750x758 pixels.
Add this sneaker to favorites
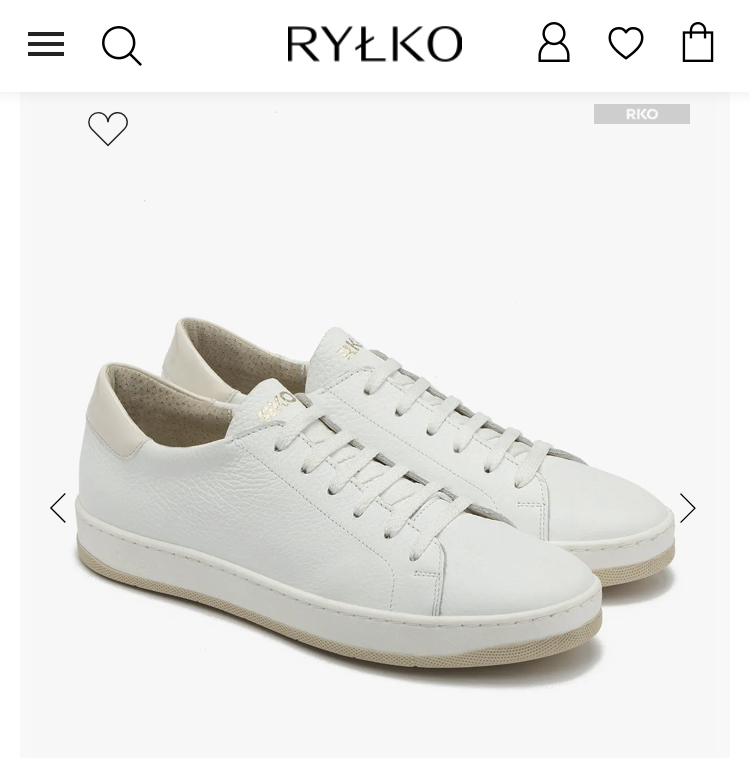[x=108, y=128]
